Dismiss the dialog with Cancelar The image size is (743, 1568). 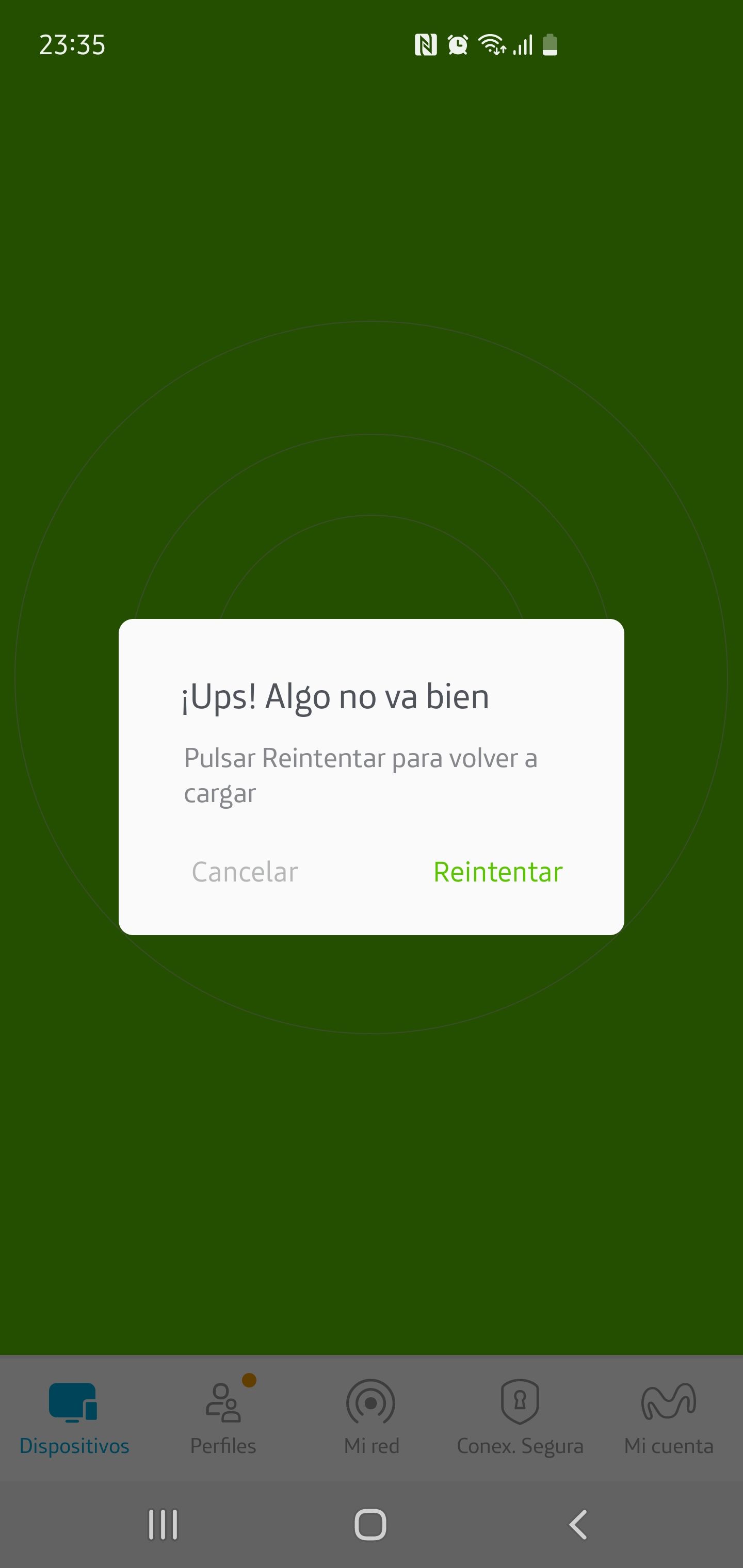tap(244, 872)
